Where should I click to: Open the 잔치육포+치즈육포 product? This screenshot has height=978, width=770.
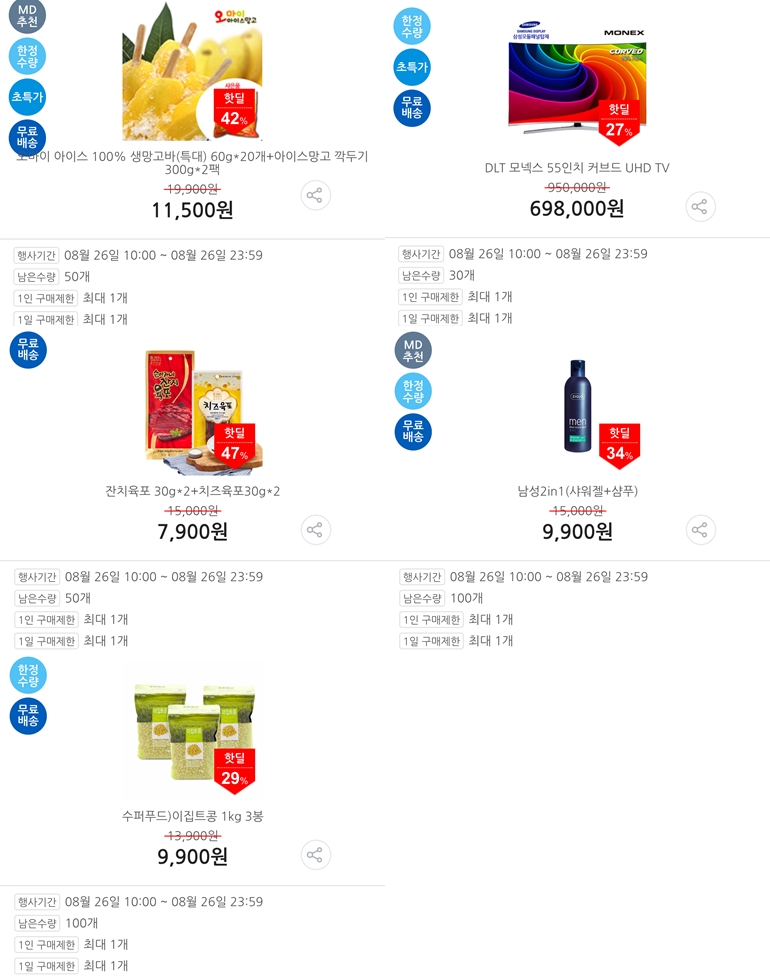pyautogui.click(x=193, y=412)
